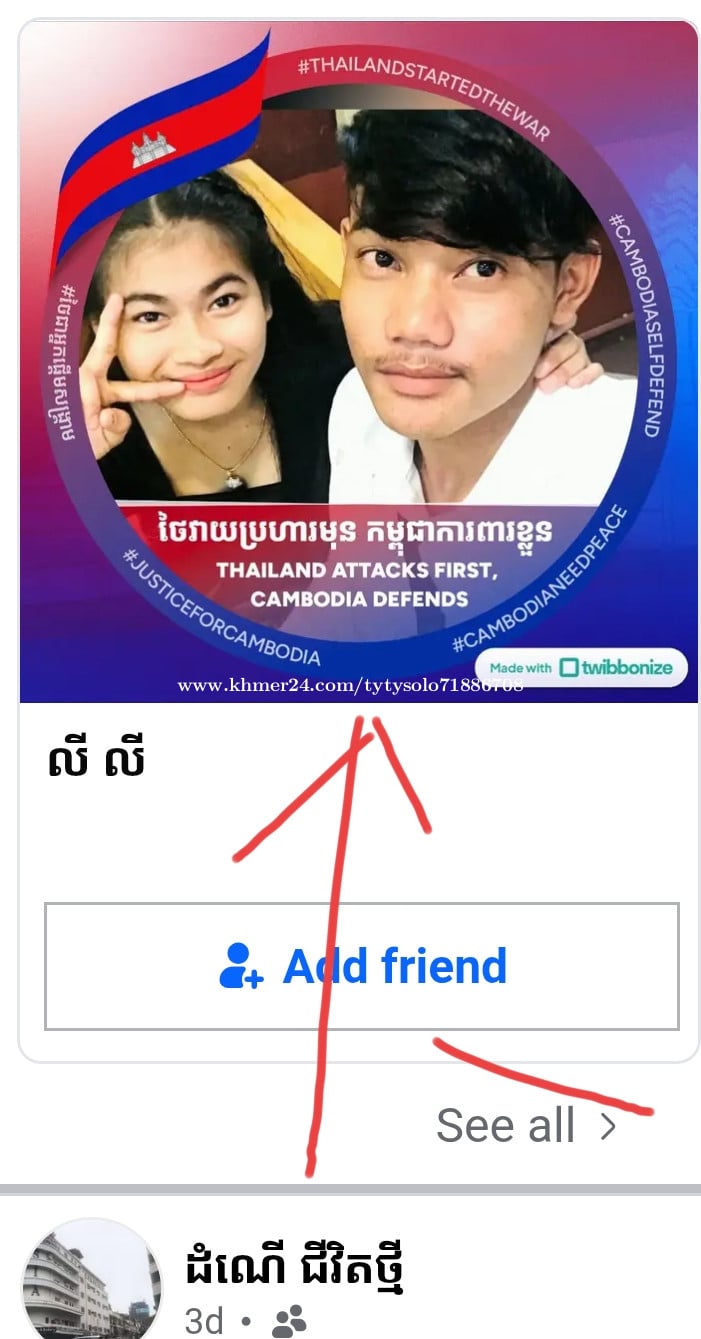The height and width of the screenshot is (1339, 701).
Task: Open the page ដំណើ ជីវិតថ្មី
Action: 295,1269
